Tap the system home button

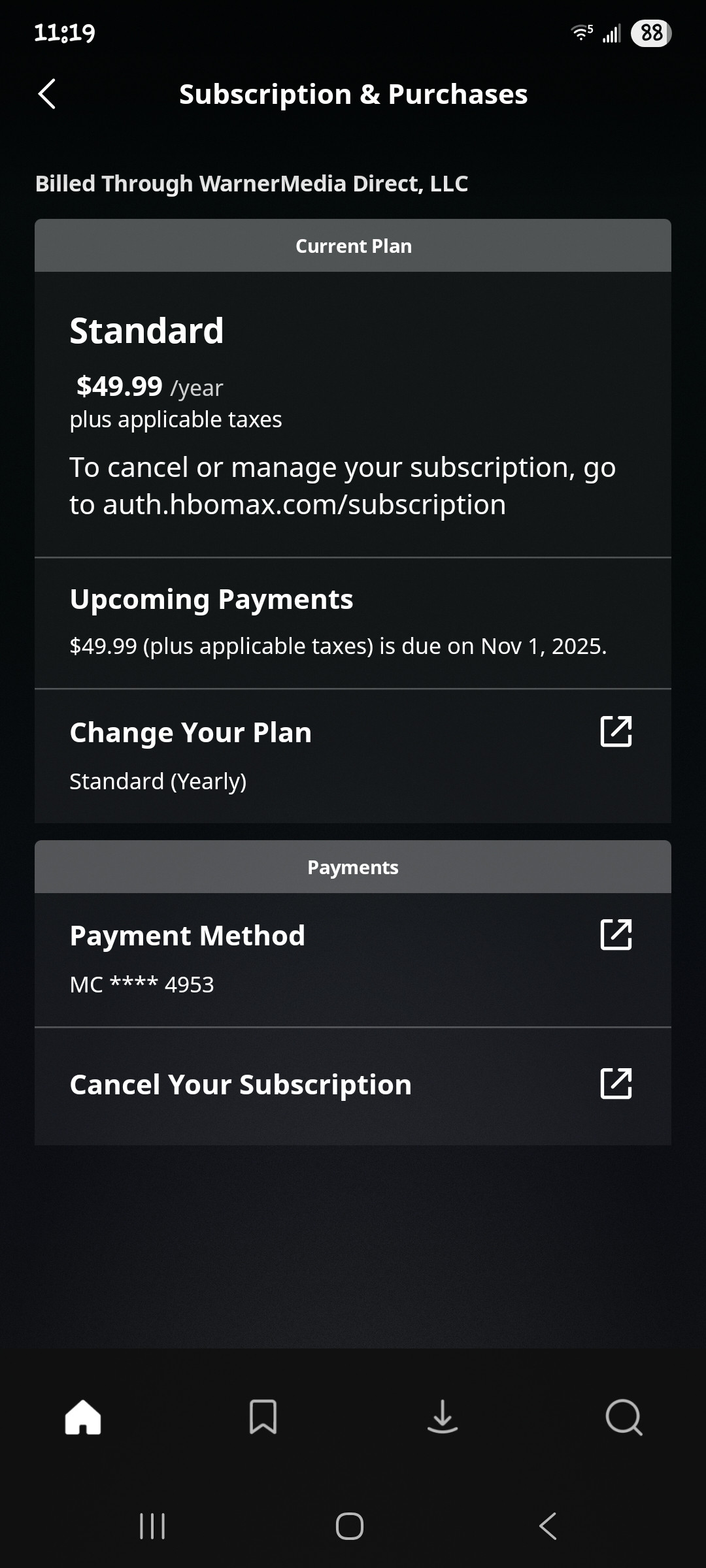click(x=350, y=1526)
